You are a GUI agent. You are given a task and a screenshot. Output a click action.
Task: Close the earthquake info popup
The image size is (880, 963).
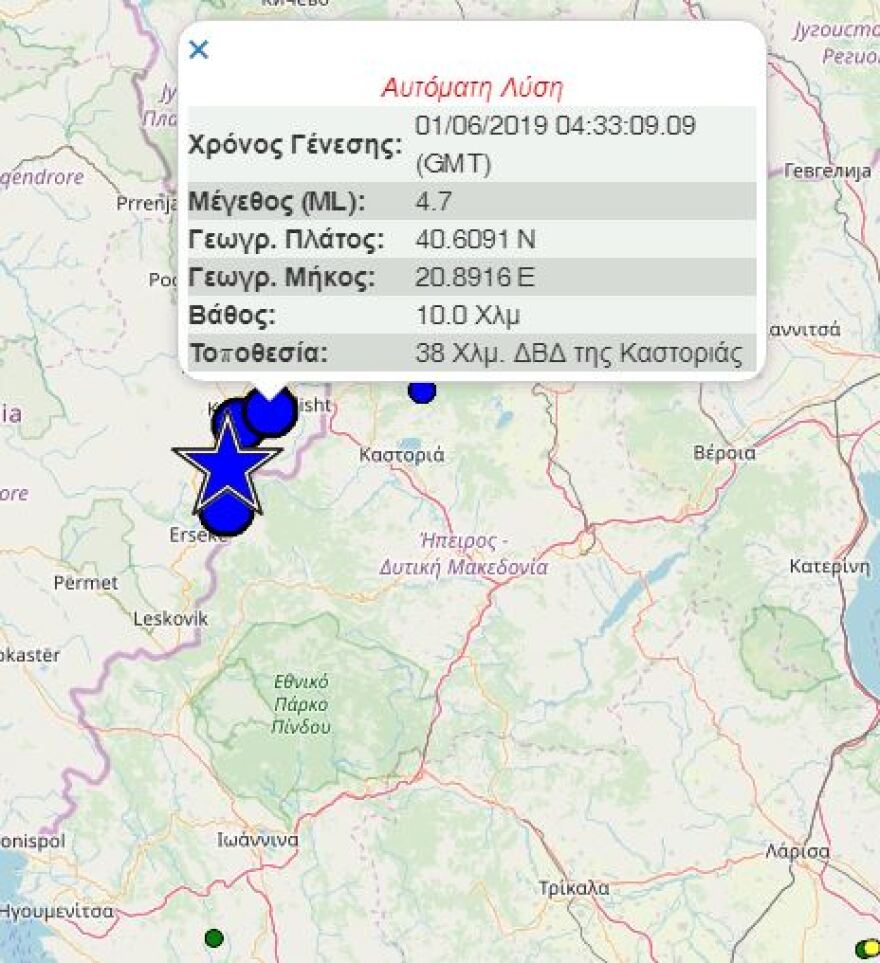pos(199,50)
